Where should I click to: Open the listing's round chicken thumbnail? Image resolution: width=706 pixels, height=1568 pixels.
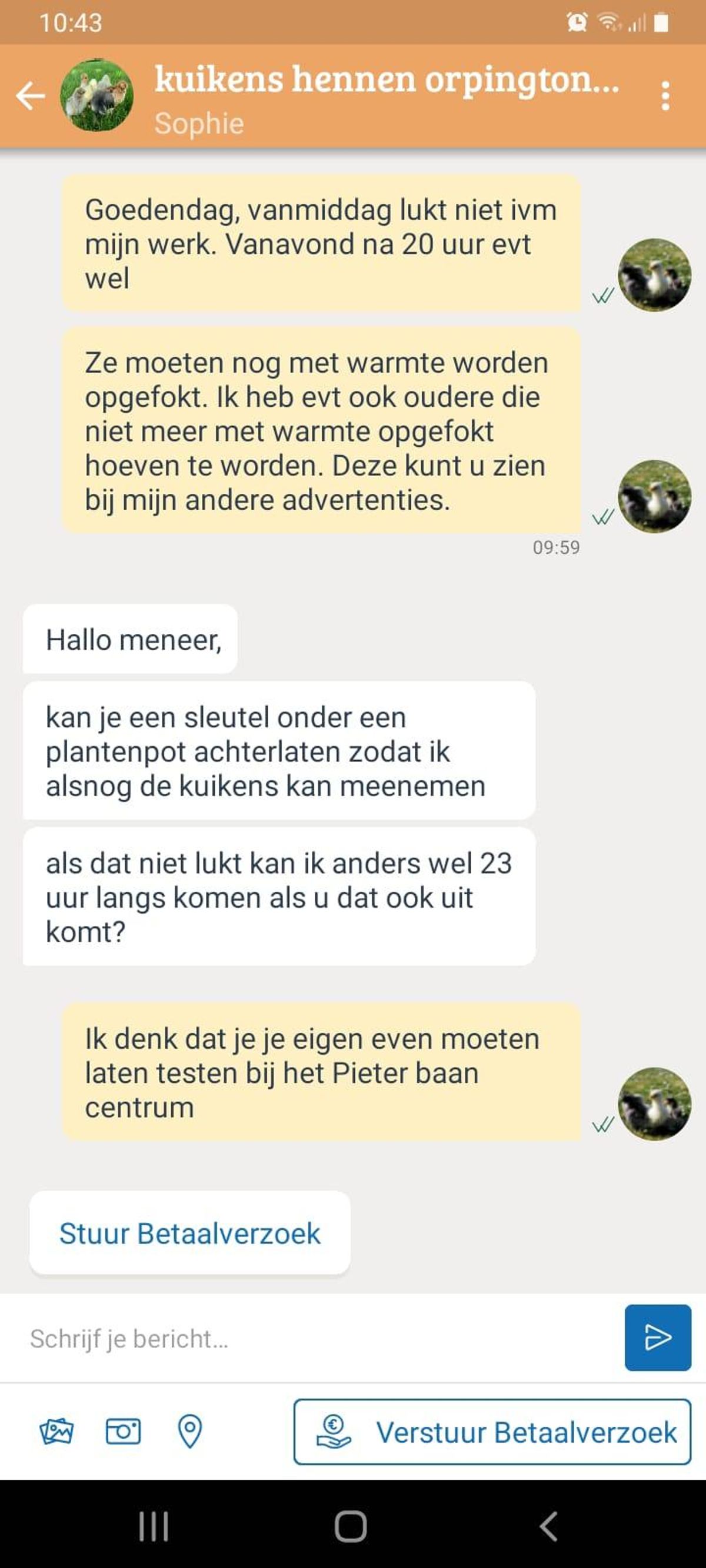(x=96, y=96)
